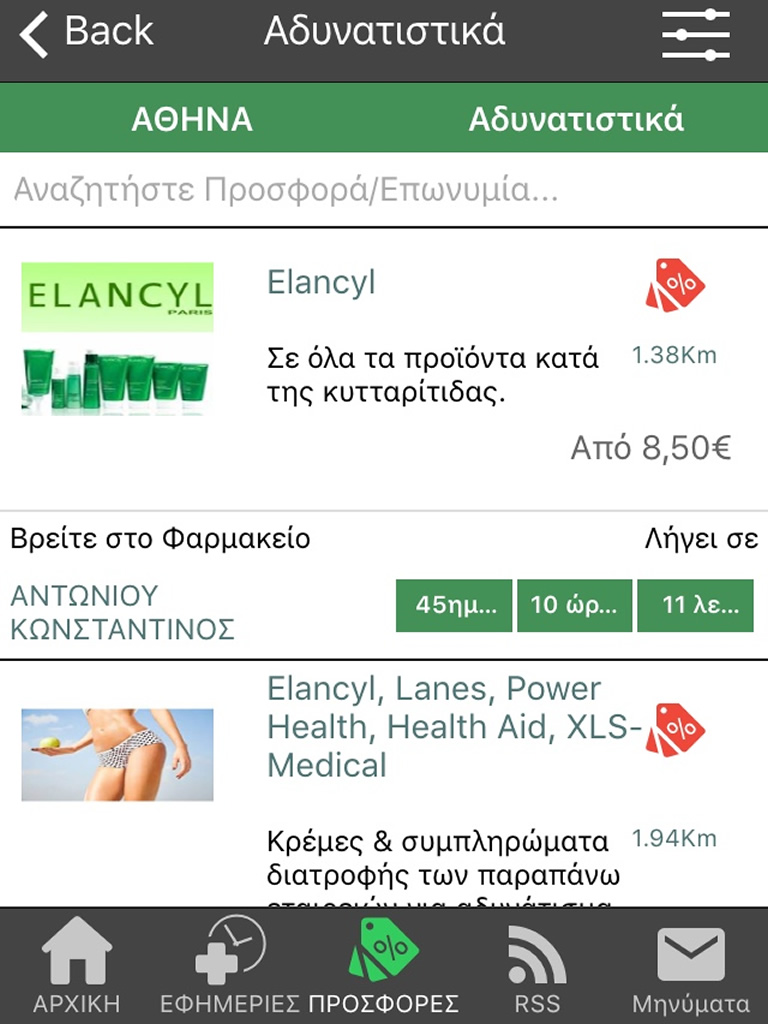
Task: Go back using the Back button
Action: tap(86, 33)
